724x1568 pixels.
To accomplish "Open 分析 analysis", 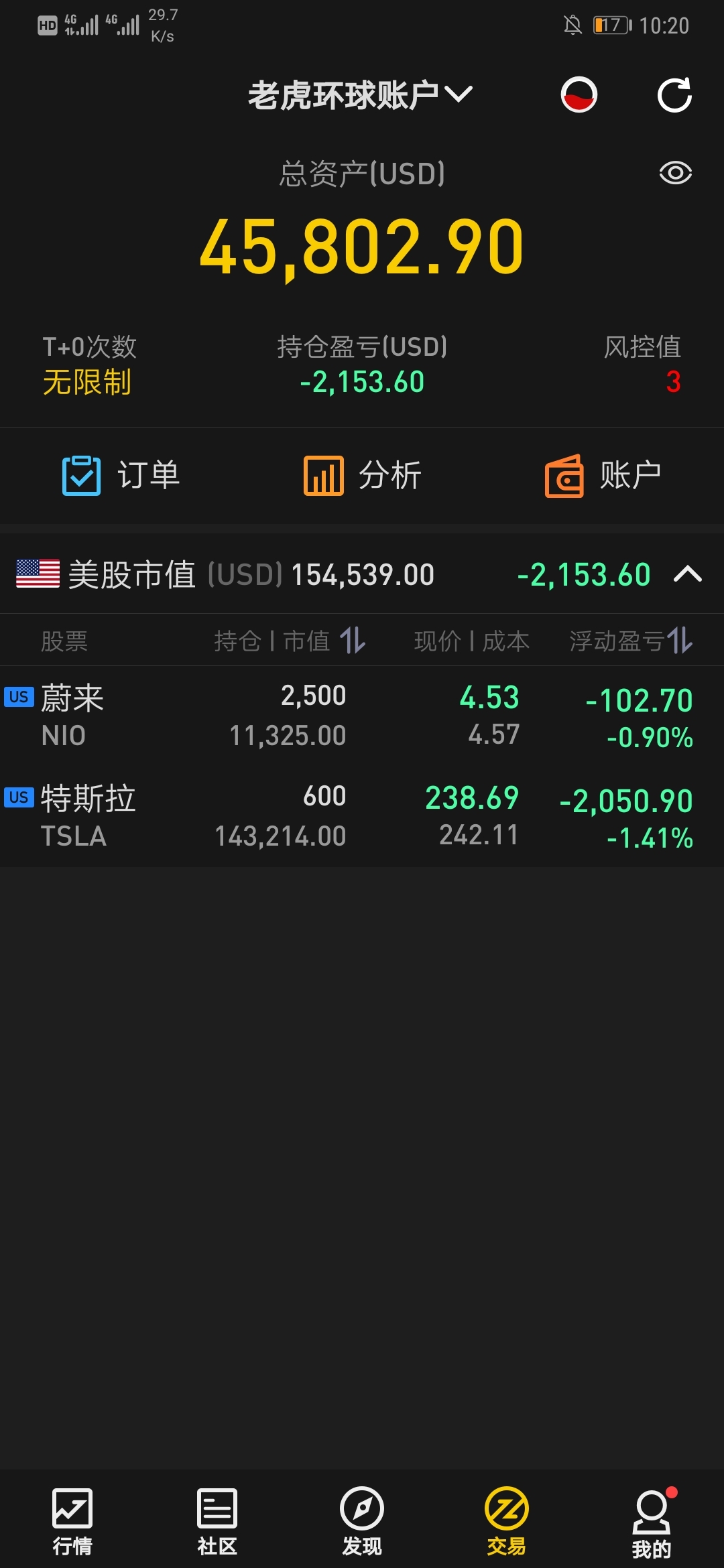I will pos(362,475).
